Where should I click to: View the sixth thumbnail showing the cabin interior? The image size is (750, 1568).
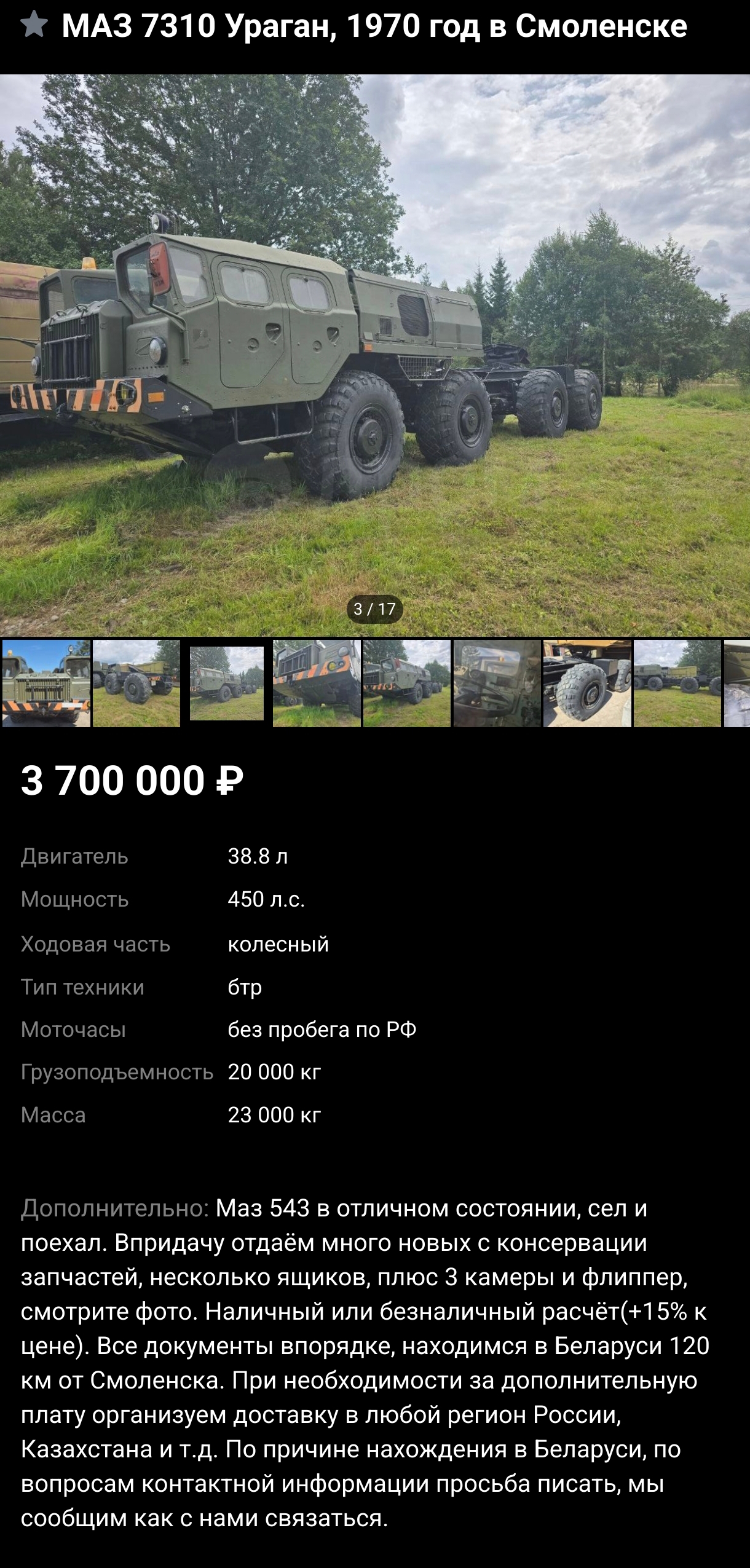[x=497, y=683]
